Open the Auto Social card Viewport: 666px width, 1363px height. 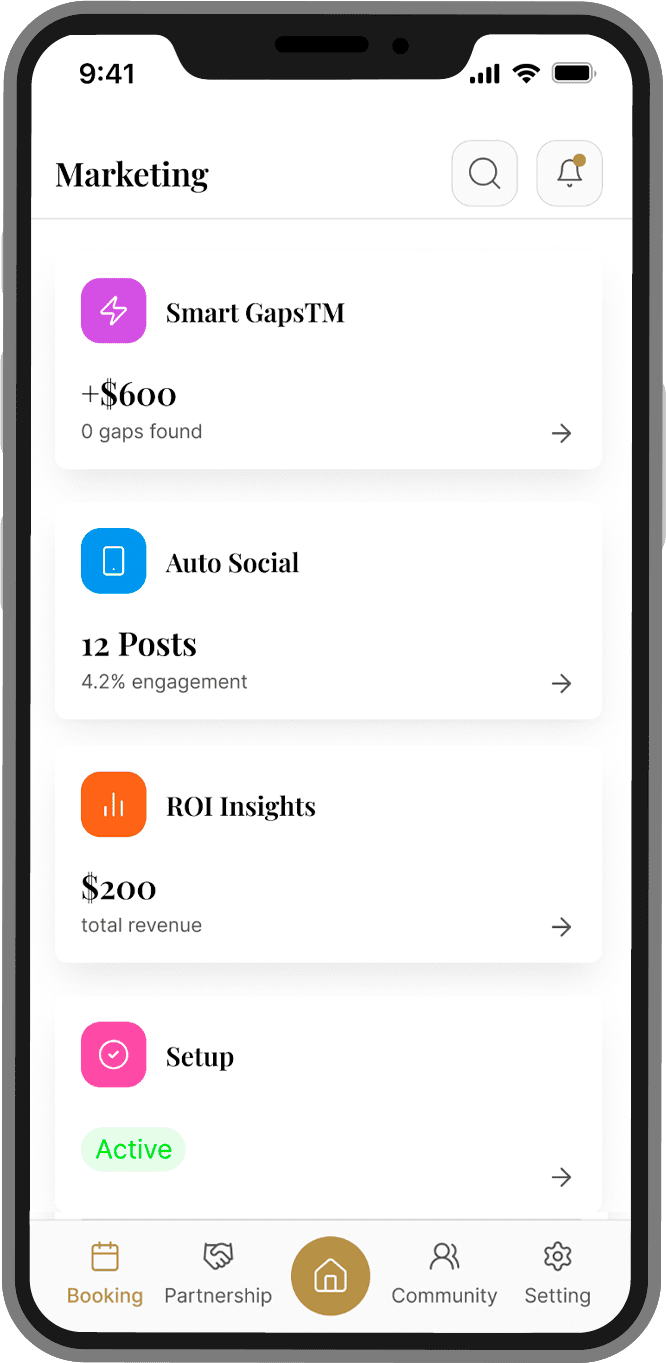coord(328,610)
